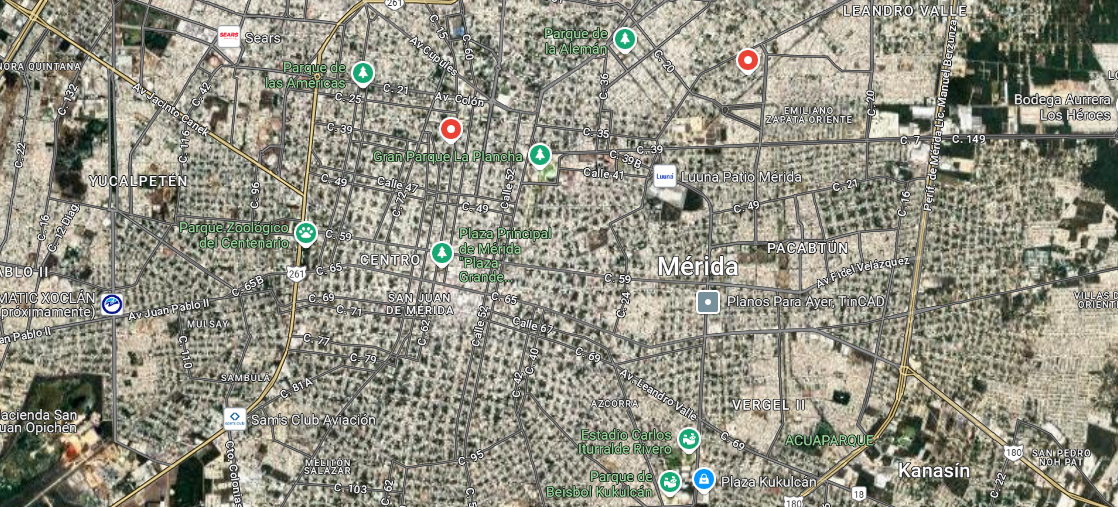
Task: Select the Luuna Patio Mérida marker
Action: click(665, 176)
